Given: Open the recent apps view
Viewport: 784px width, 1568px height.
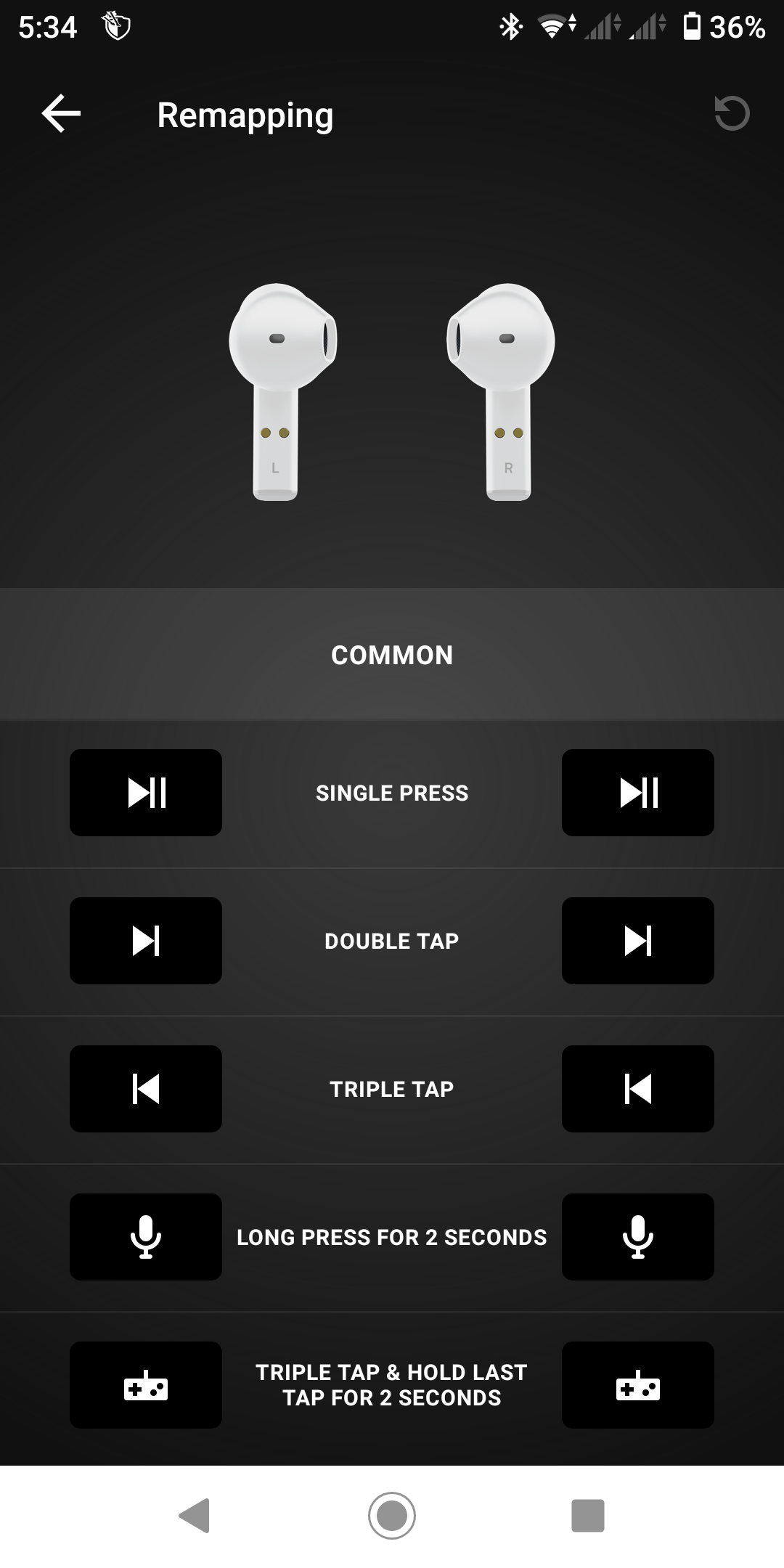Looking at the screenshot, I should (x=587, y=1516).
